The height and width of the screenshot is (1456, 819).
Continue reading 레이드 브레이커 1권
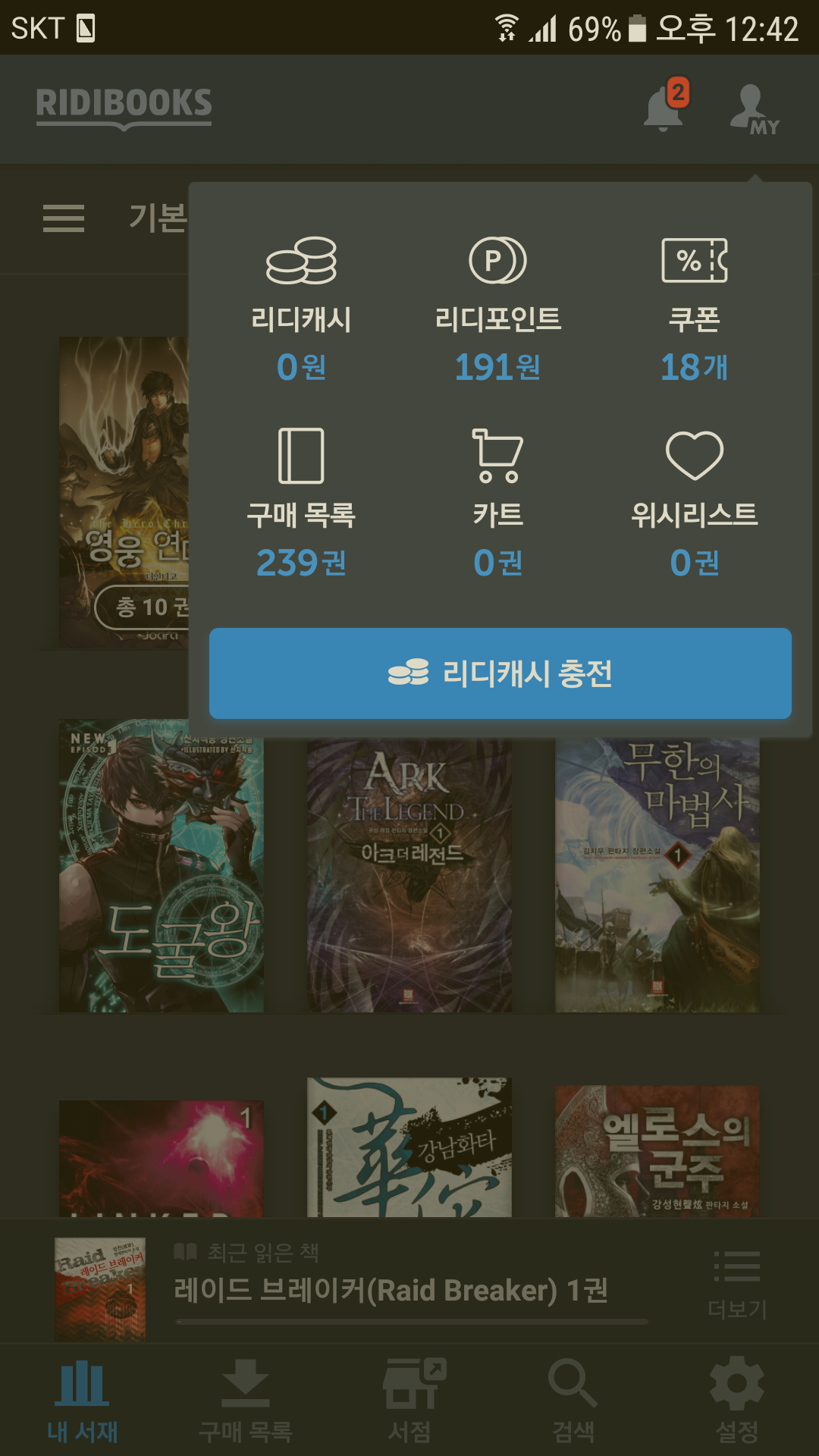pos(391,1290)
